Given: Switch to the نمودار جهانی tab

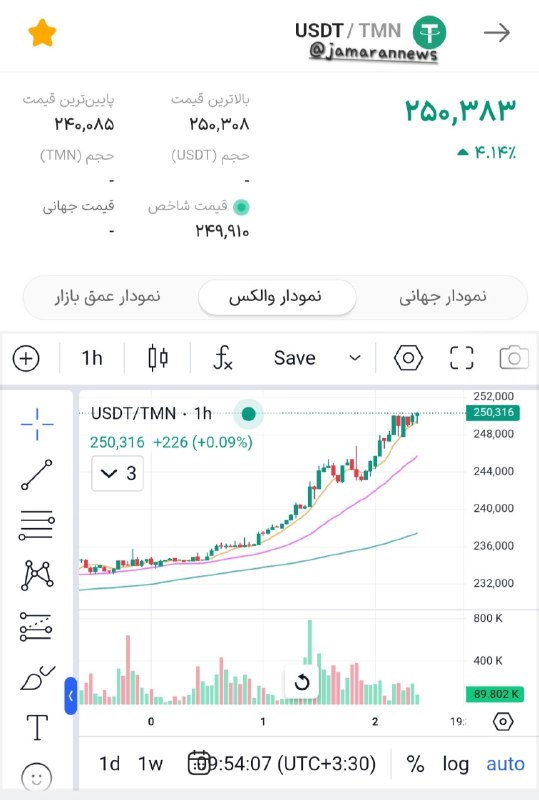Looking at the screenshot, I should (x=443, y=296).
